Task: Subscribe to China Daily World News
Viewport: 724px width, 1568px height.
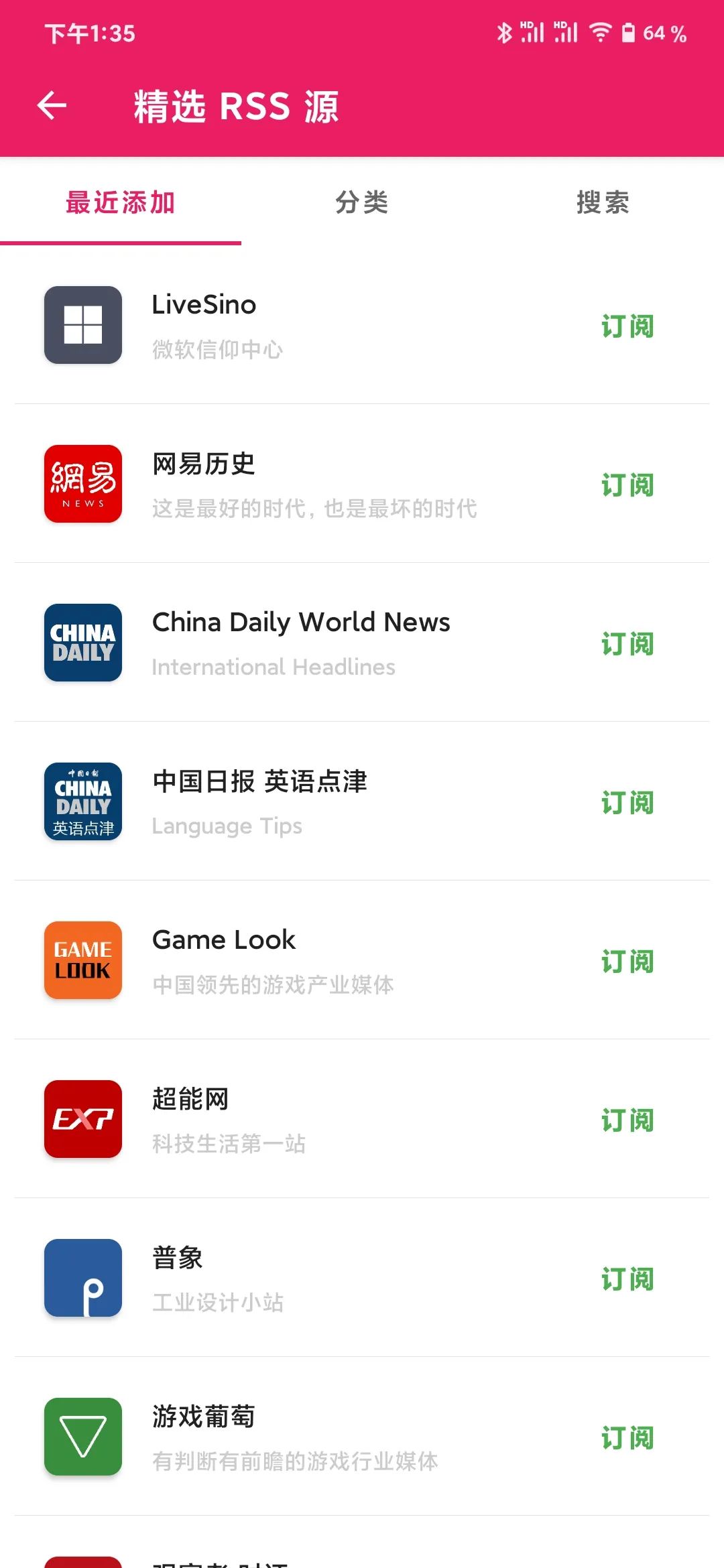Action: tap(627, 644)
